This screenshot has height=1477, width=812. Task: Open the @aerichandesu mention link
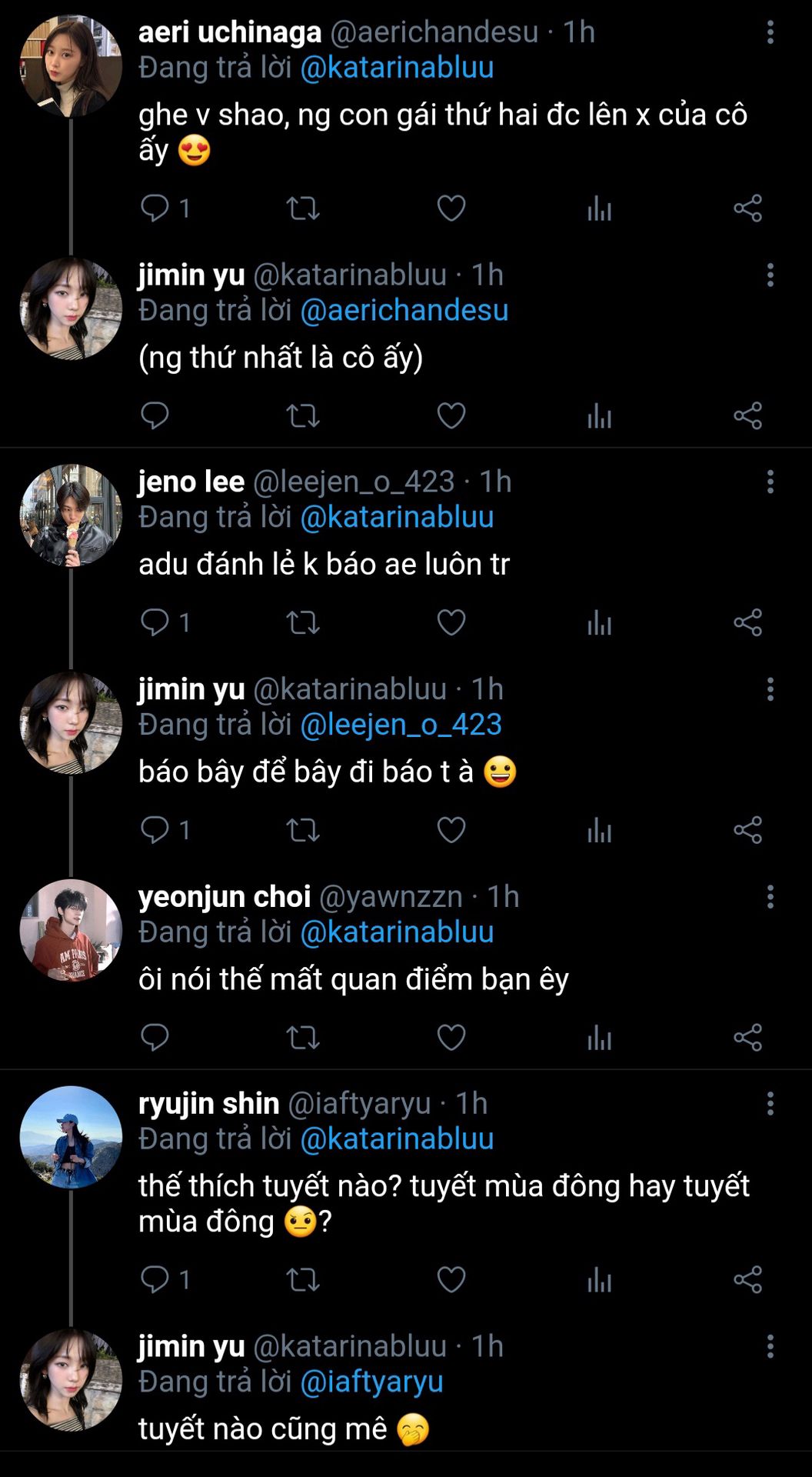click(404, 311)
